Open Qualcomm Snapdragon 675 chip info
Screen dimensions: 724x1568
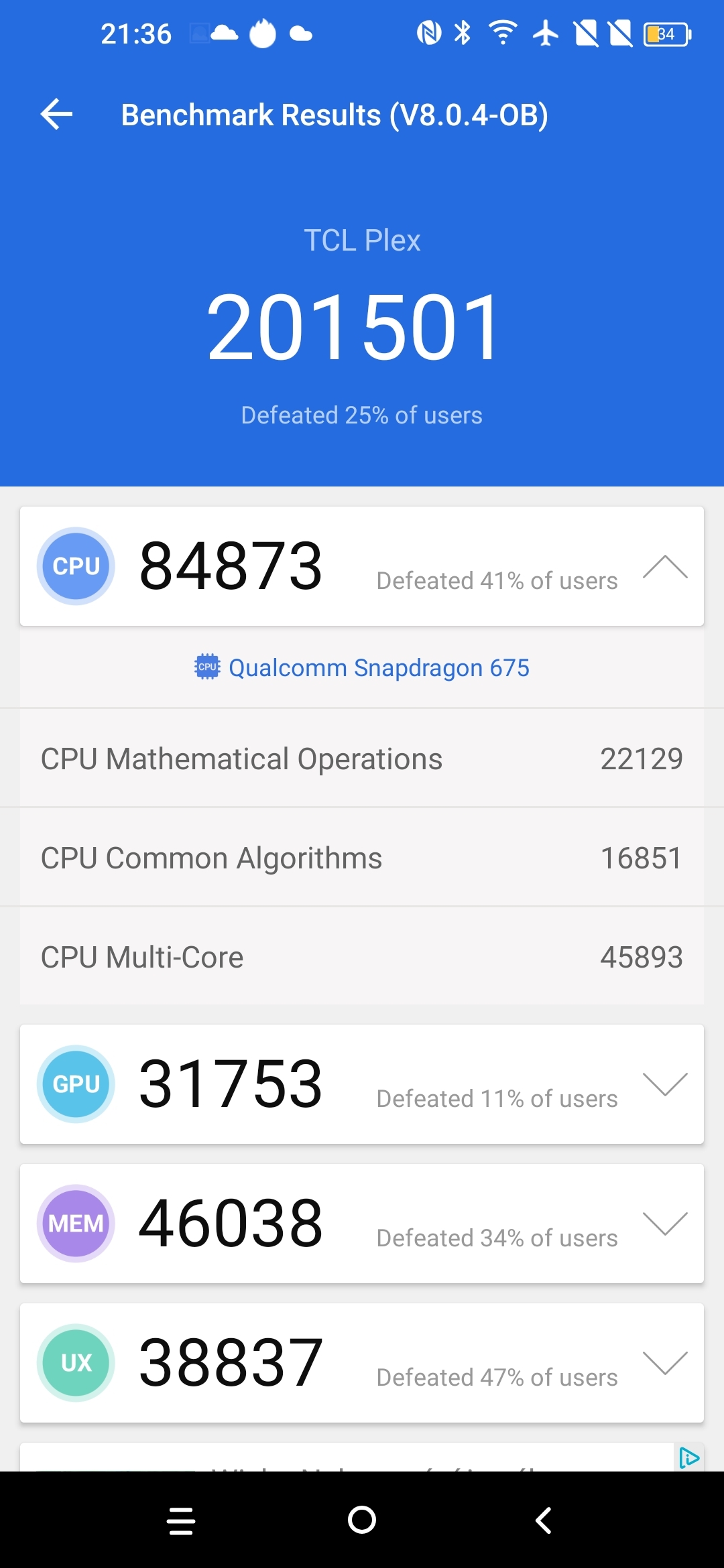tap(362, 667)
